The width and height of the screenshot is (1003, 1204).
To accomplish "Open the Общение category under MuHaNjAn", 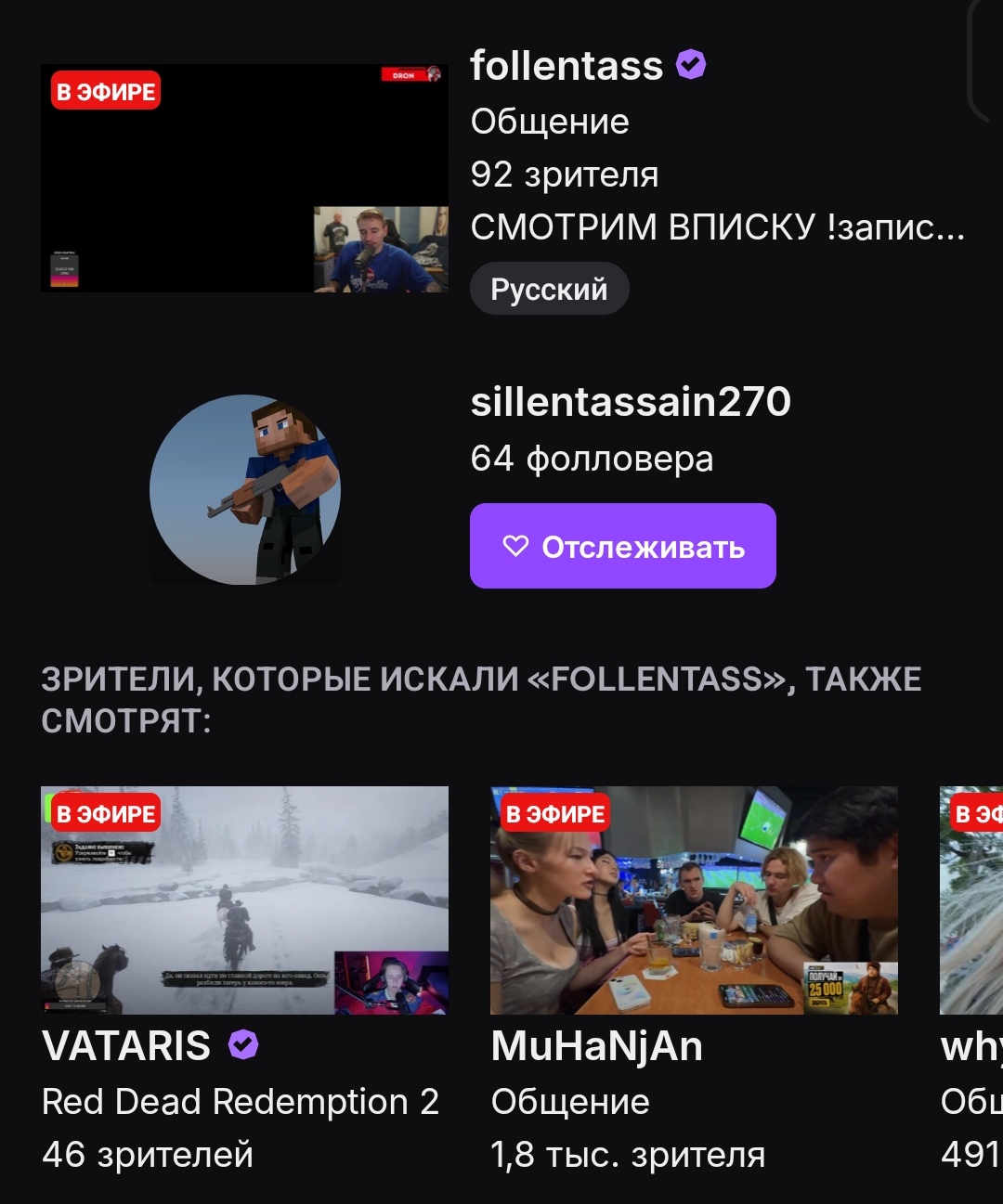I will point(570,1102).
